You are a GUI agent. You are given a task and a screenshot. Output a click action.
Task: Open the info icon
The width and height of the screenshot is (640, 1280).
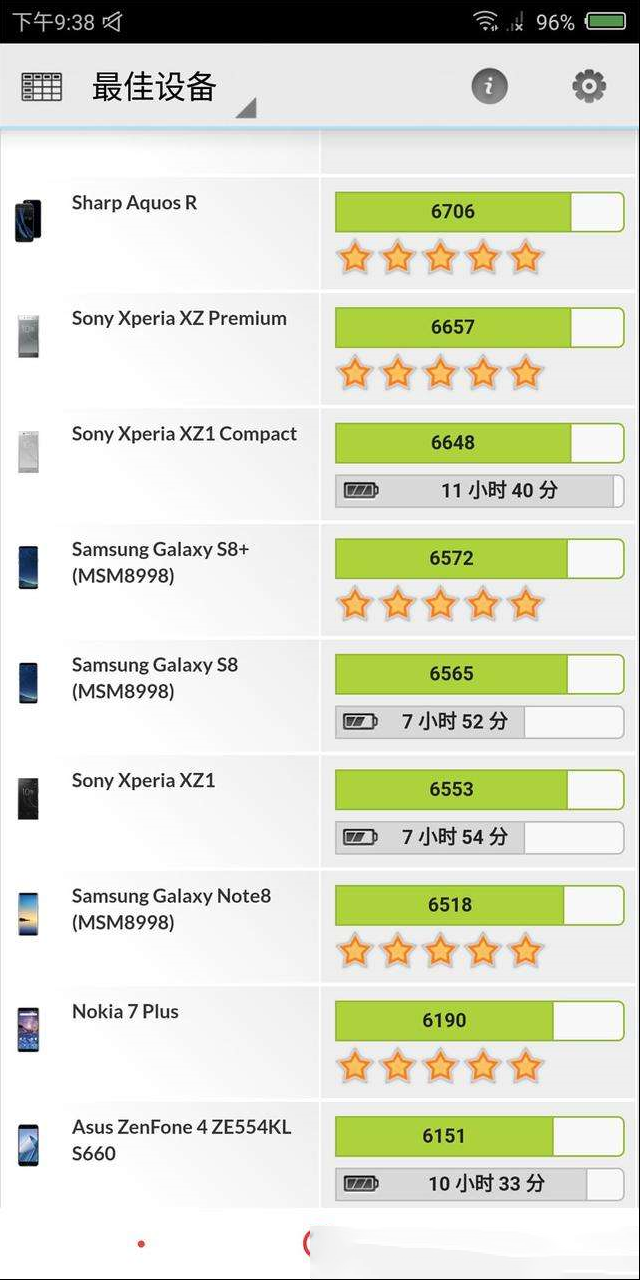[x=489, y=86]
